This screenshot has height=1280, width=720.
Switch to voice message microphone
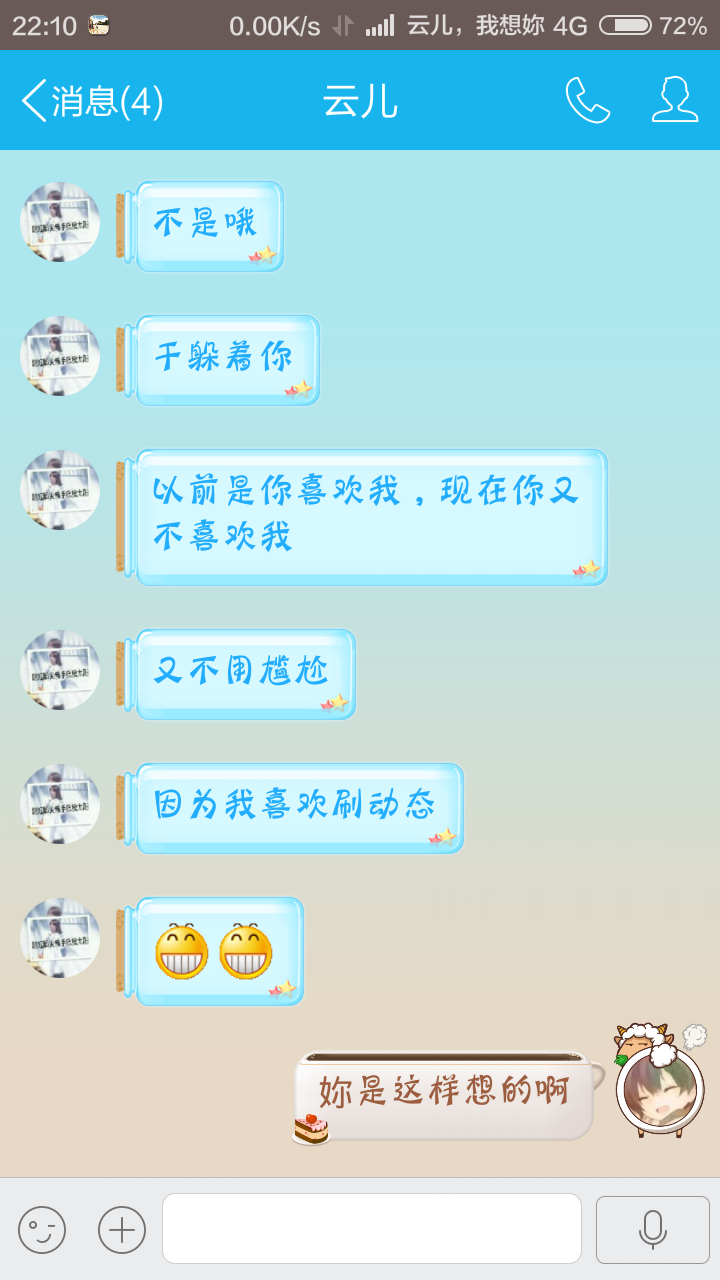pyautogui.click(x=653, y=1229)
